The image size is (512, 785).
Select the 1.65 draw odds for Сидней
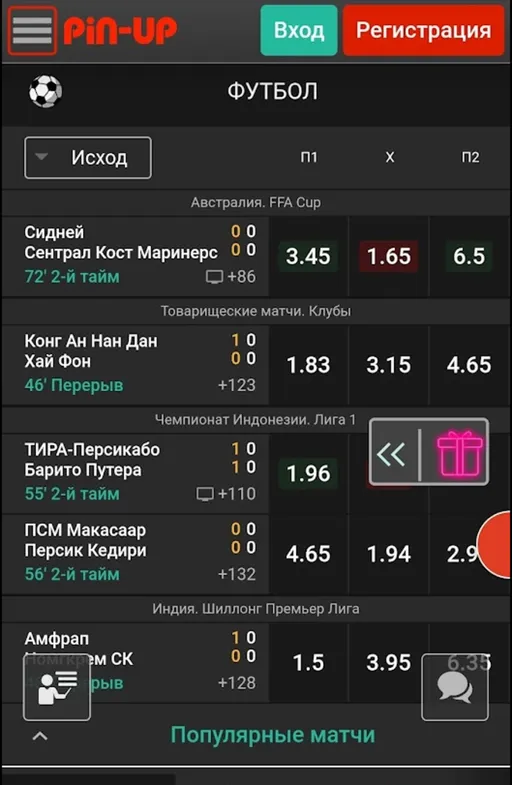pyautogui.click(x=389, y=256)
